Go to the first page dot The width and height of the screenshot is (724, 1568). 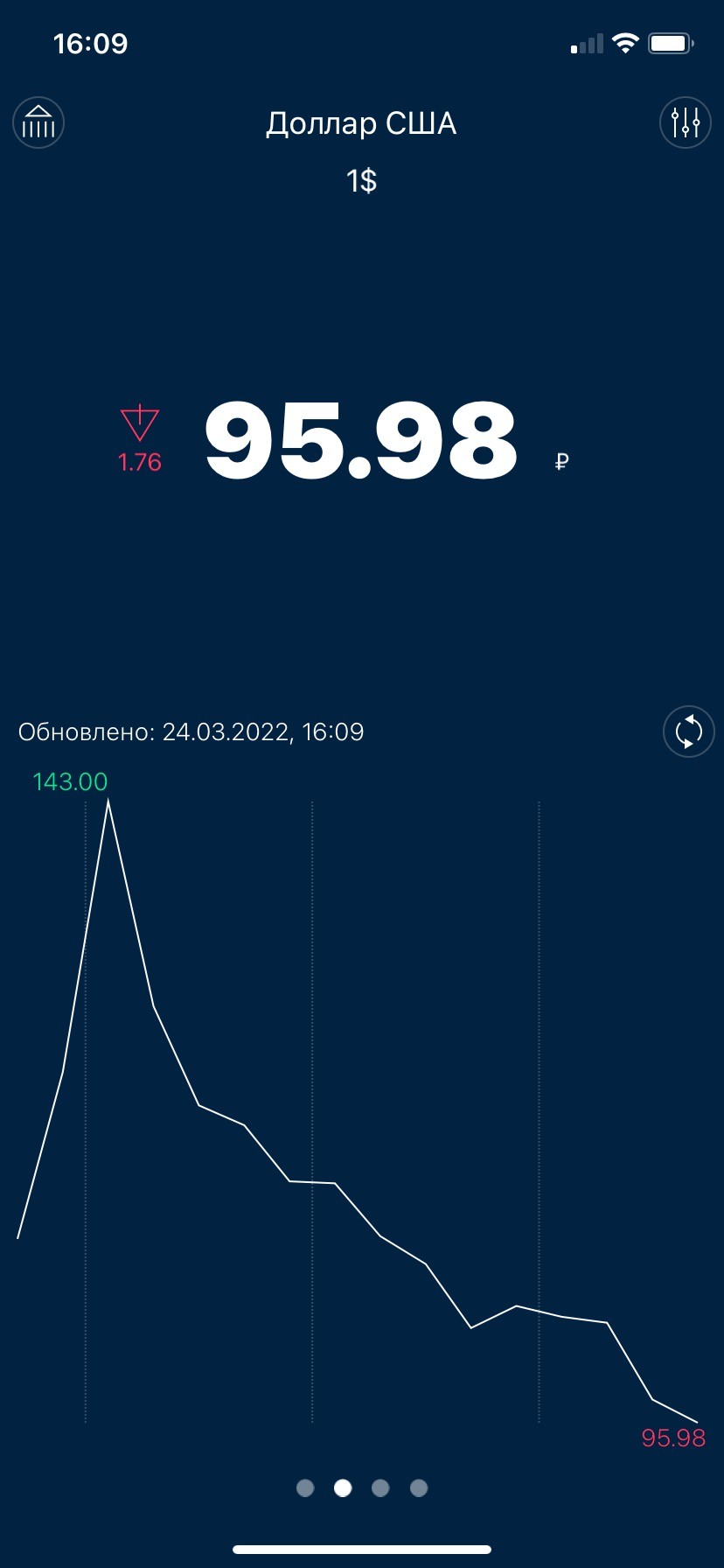click(x=305, y=1487)
